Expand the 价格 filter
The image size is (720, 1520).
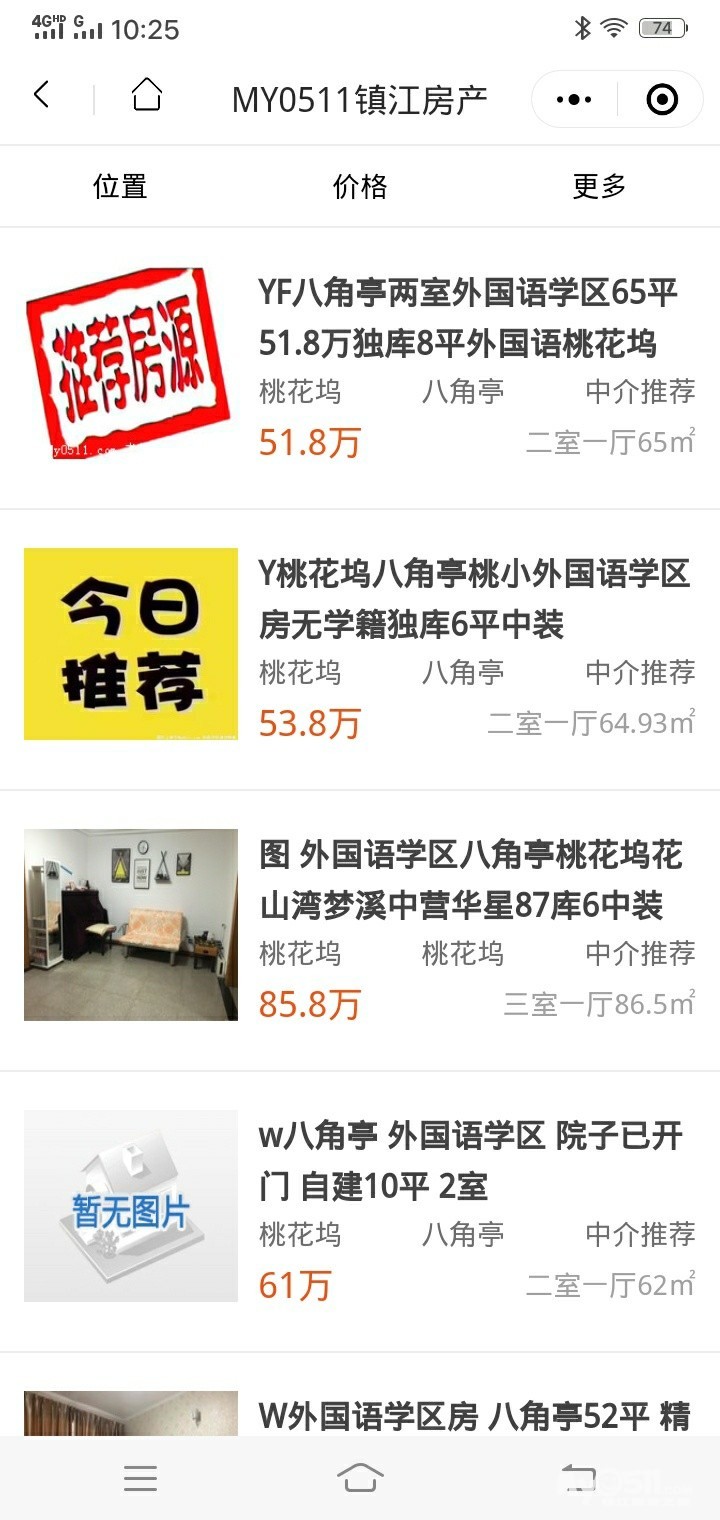tap(360, 187)
